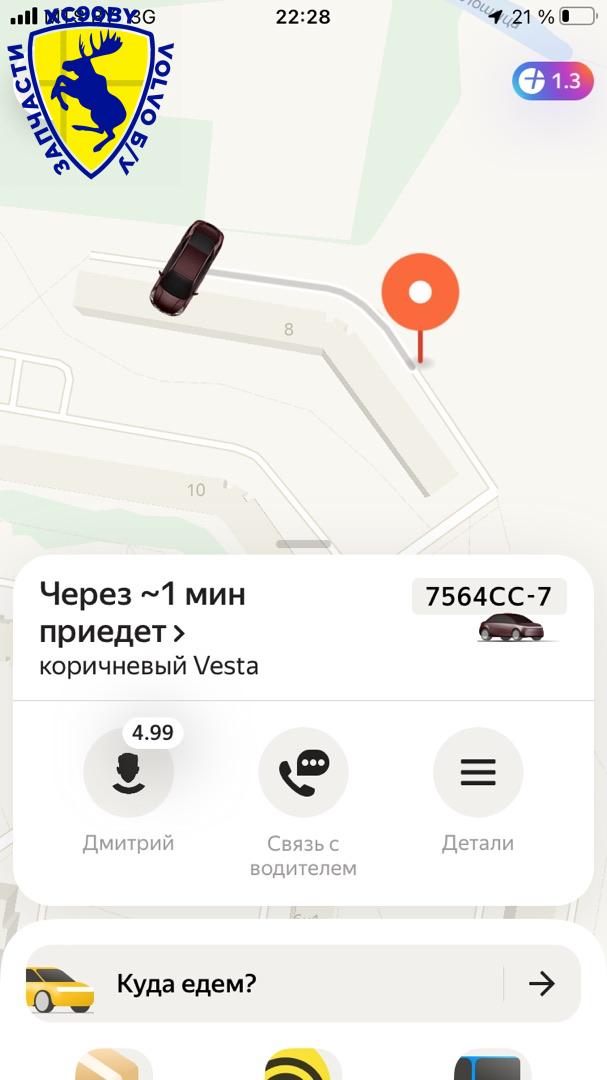This screenshot has height=1080, width=607.
Task: Tap 'Связь с водителем' to contact driver
Action: point(303,774)
